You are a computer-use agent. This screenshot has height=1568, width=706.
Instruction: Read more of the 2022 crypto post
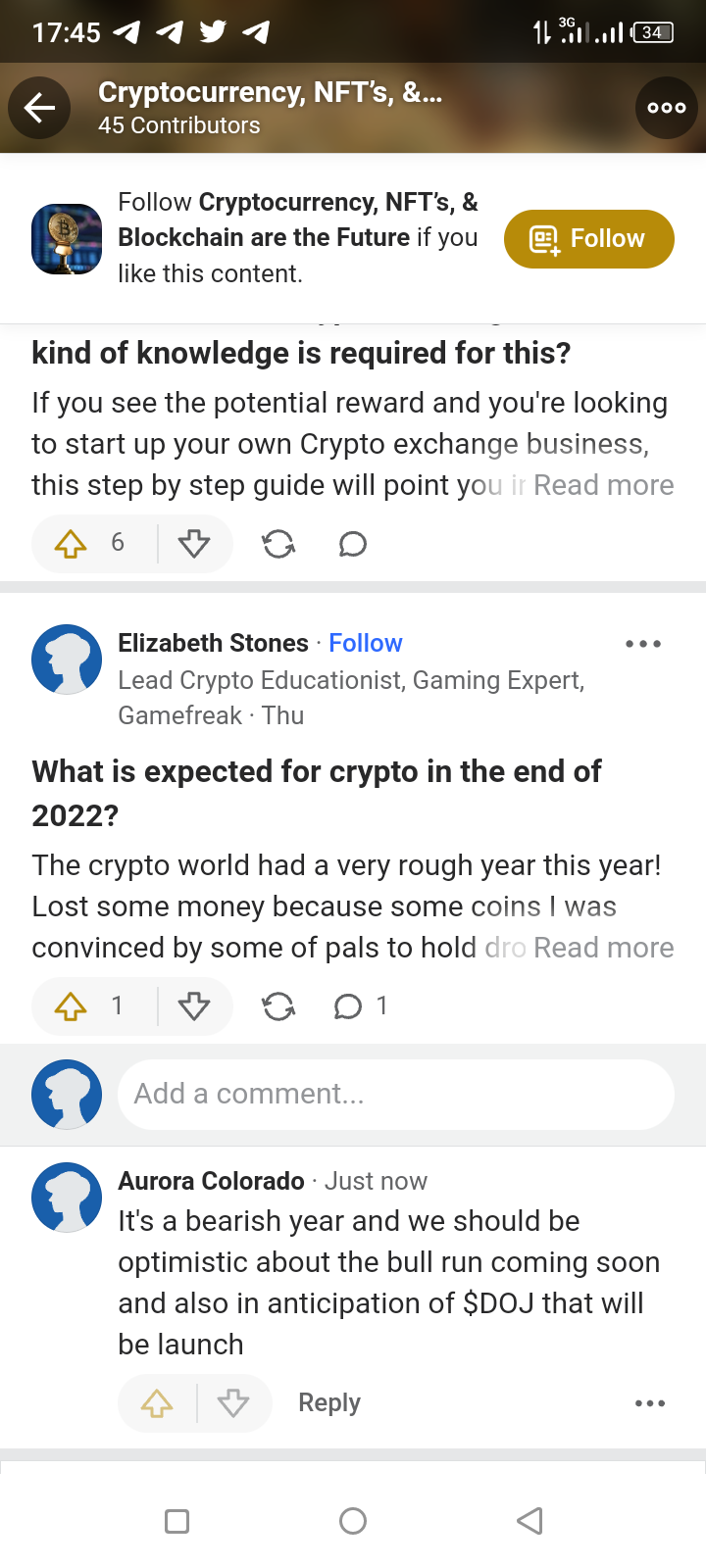(x=603, y=948)
